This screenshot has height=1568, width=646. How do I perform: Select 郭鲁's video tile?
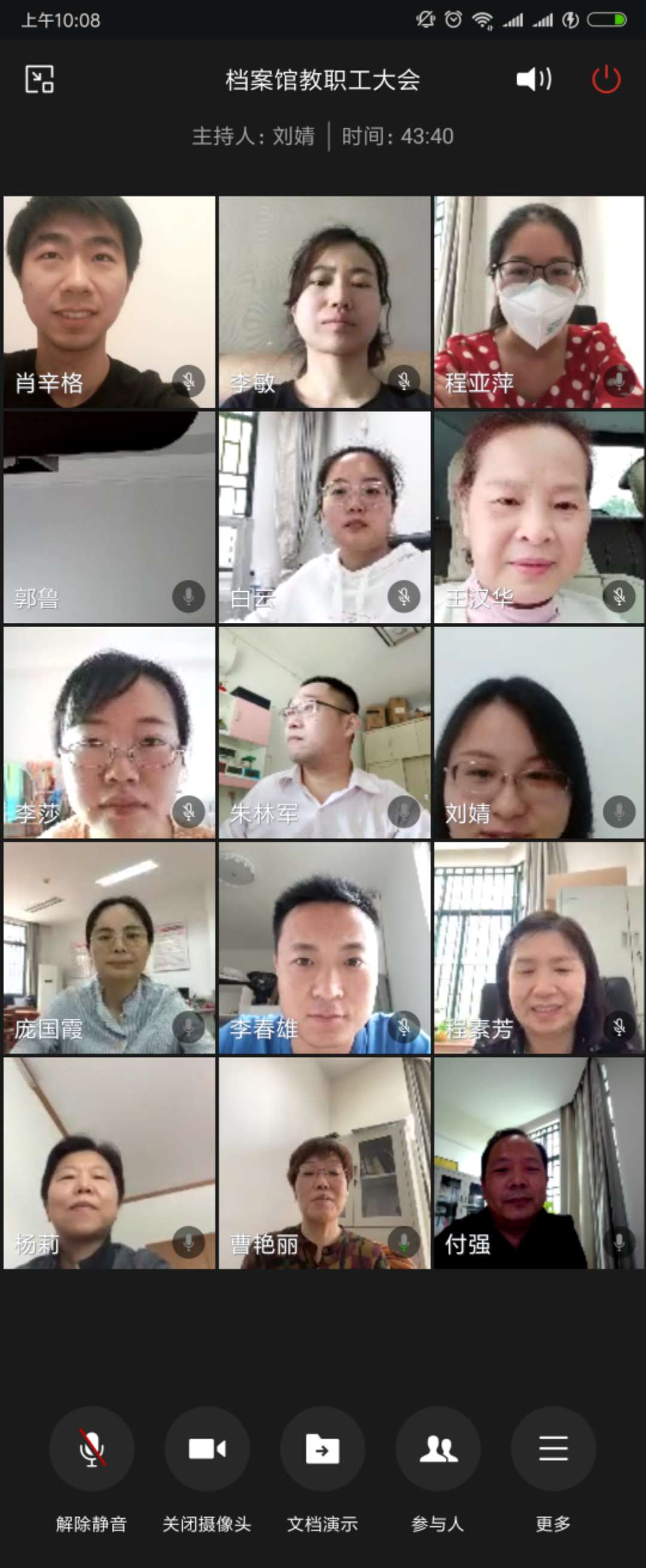pyautogui.click(x=109, y=518)
